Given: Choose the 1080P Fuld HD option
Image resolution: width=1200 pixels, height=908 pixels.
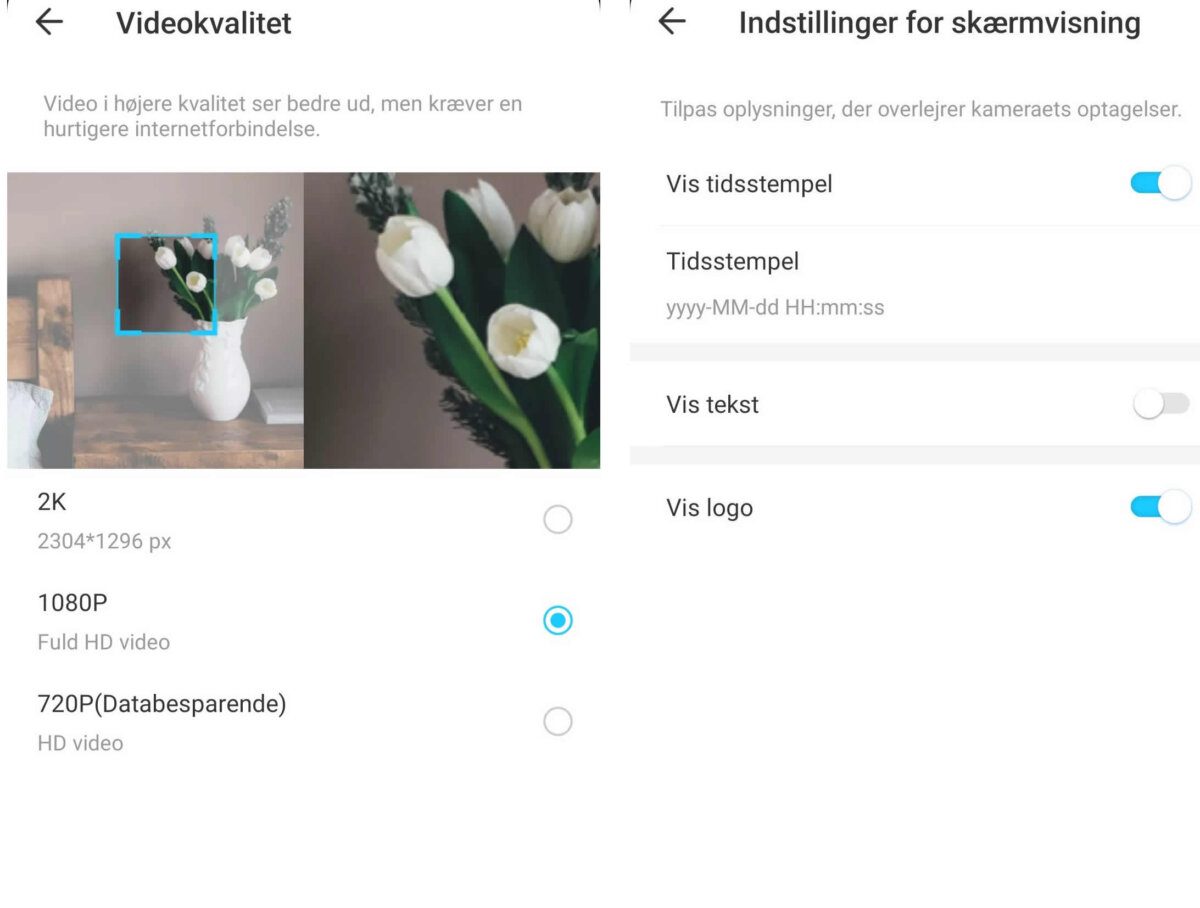Looking at the screenshot, I should [x=557, y=621].
